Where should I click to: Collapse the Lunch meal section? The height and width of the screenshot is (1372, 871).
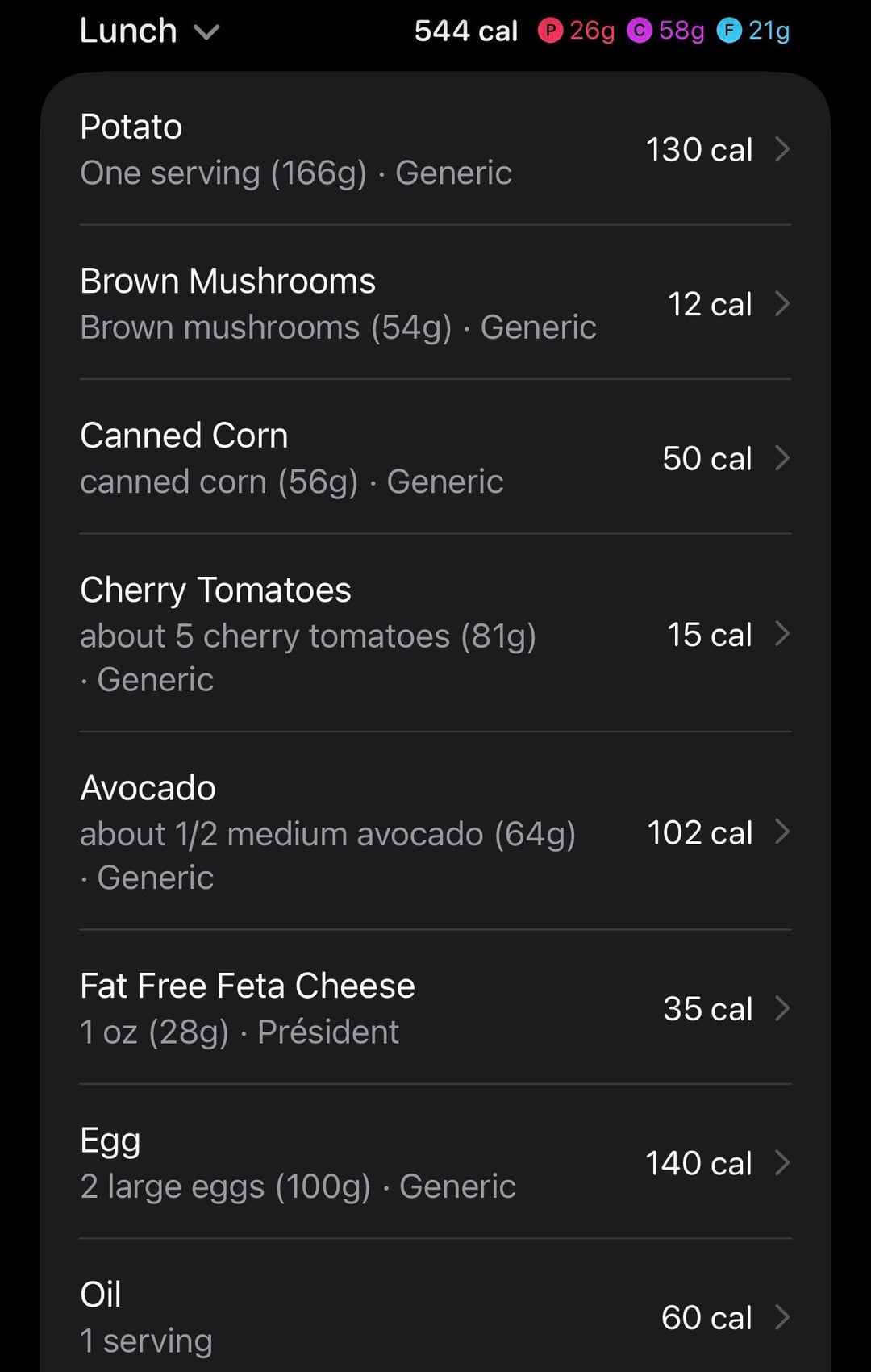[206, 32]
